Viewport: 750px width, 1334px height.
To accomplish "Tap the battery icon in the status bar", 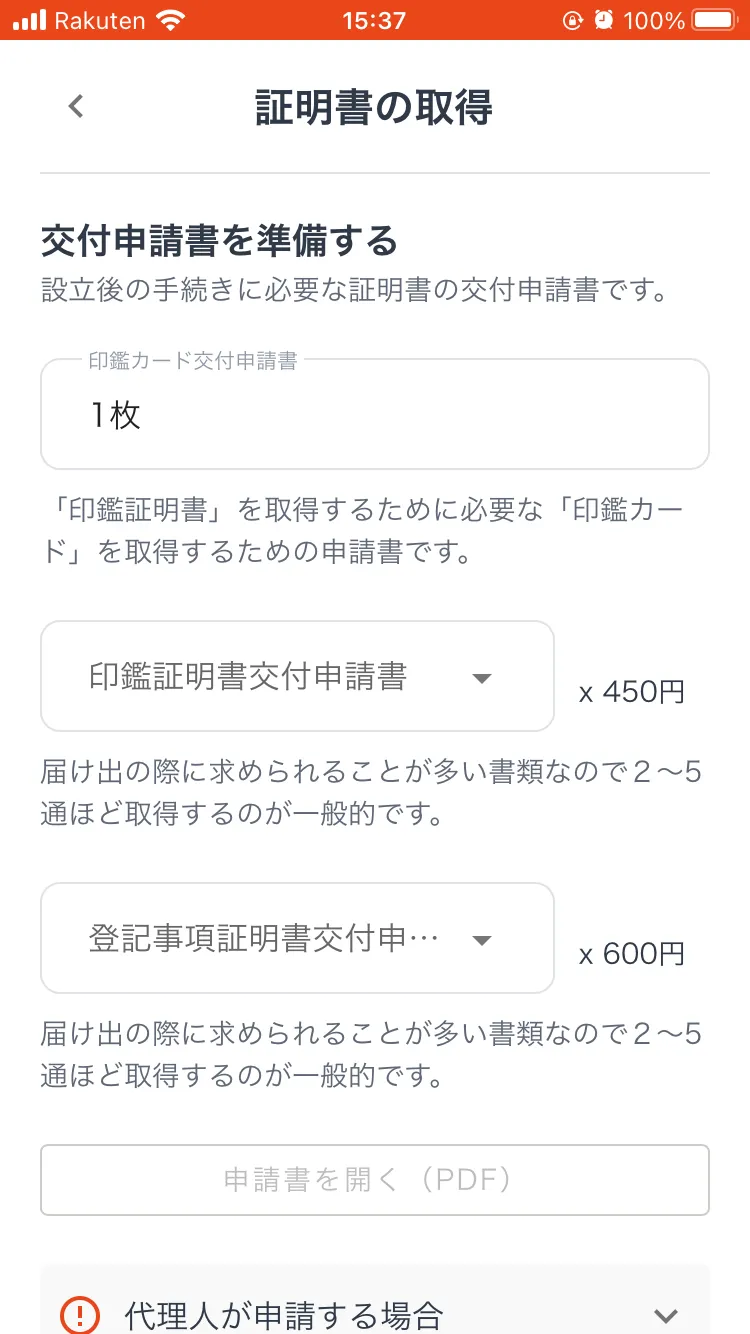I will tap(714, 19).
